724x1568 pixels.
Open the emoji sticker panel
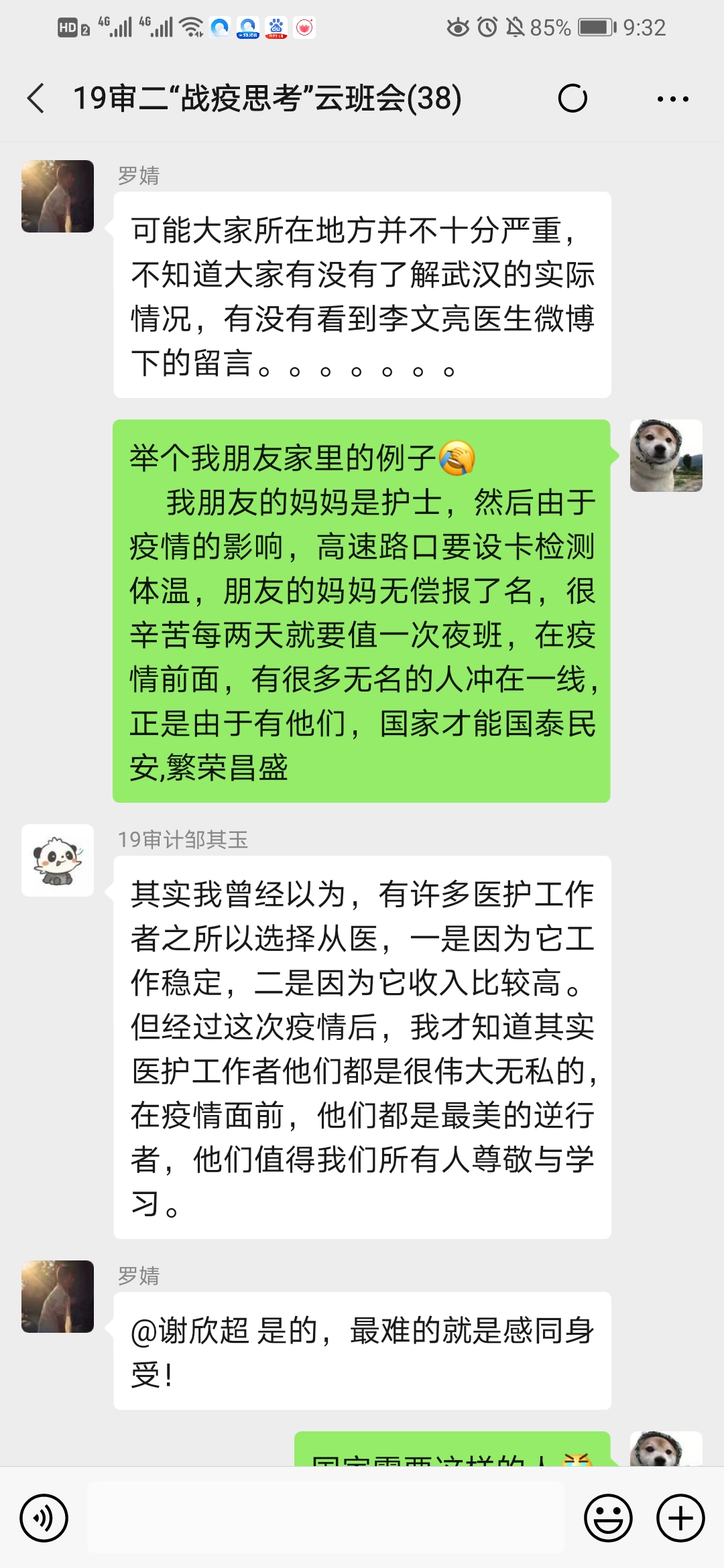608,1518
